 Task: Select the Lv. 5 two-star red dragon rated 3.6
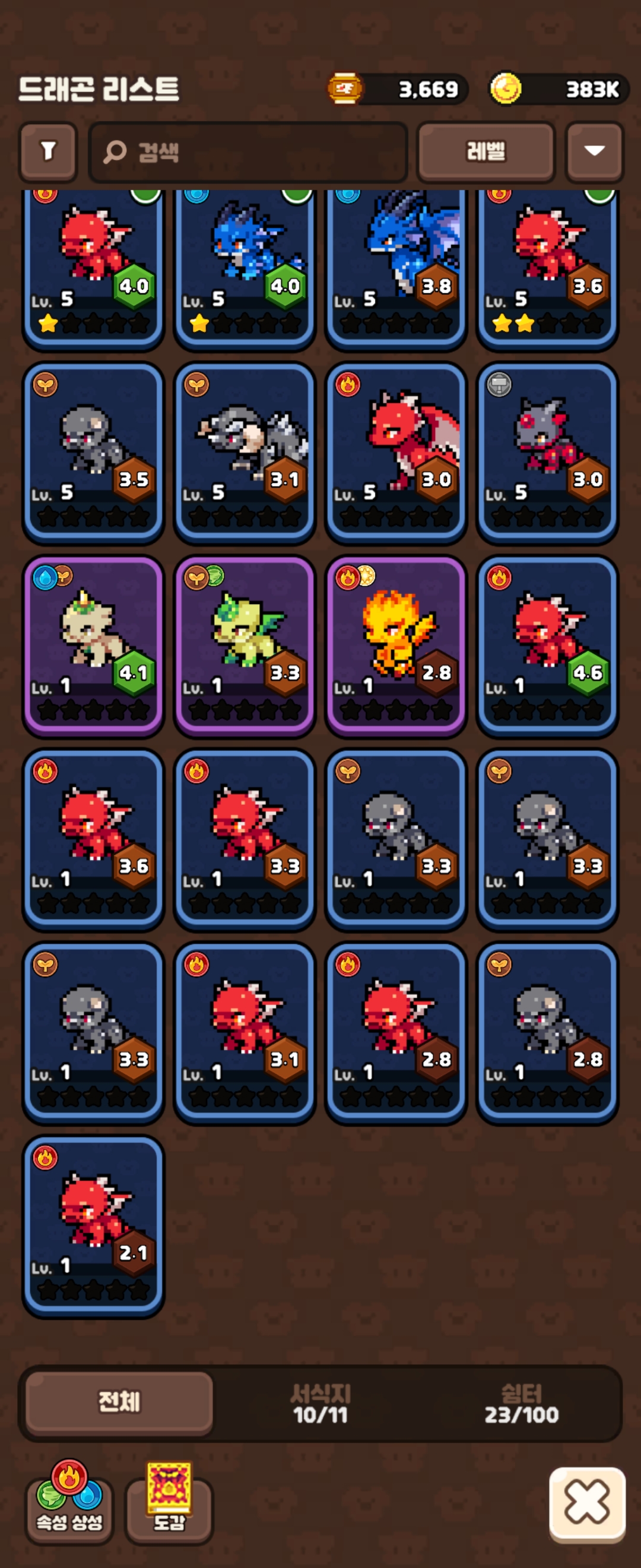pyautogui.click(x=547, y=268)
